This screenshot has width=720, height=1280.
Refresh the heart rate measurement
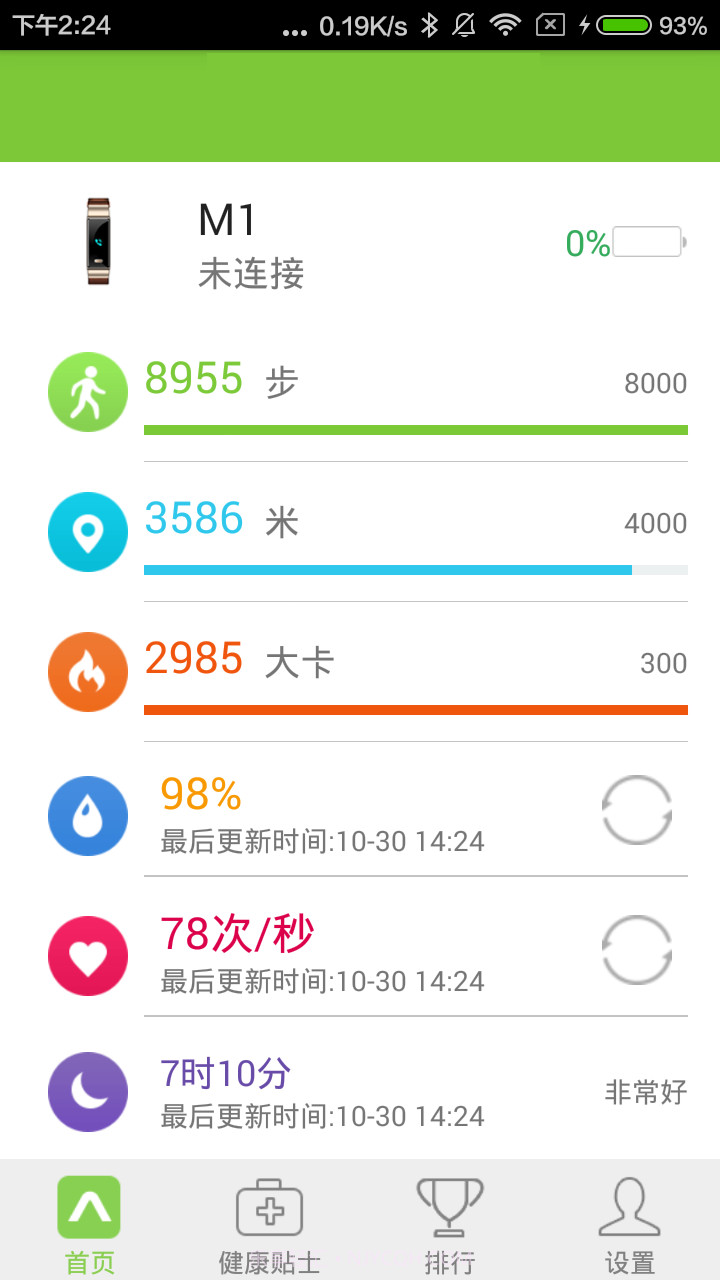pyautogui.click(x=637, y=948)
